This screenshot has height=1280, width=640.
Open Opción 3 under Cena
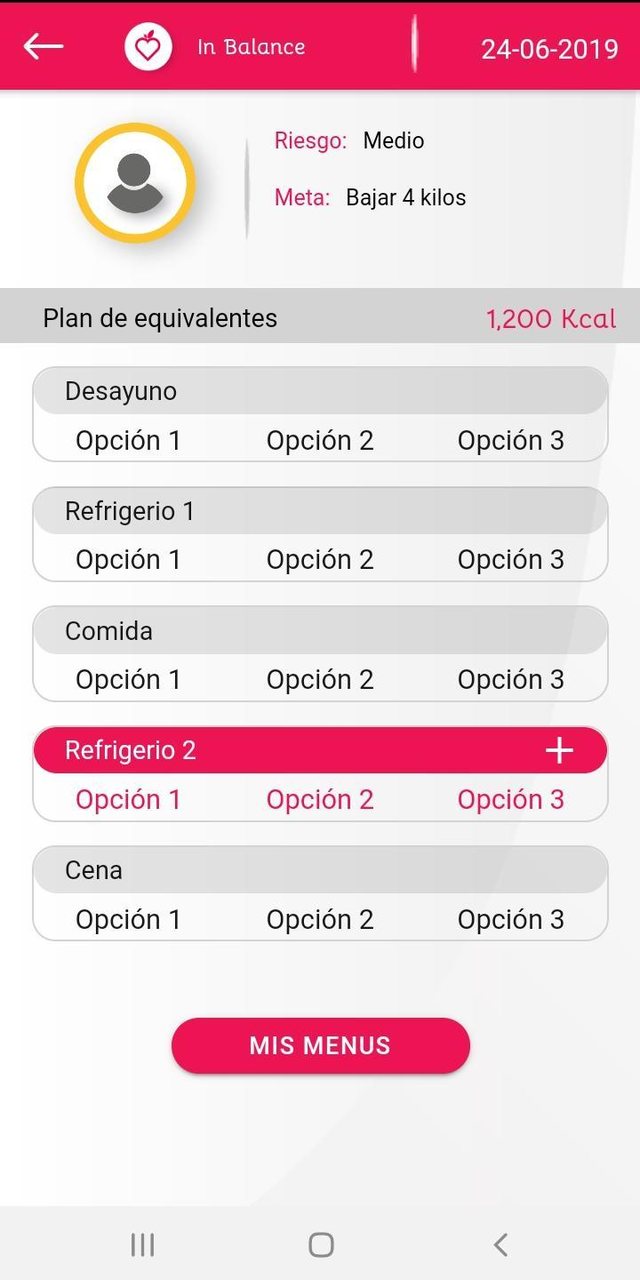(x=511, y=919)
